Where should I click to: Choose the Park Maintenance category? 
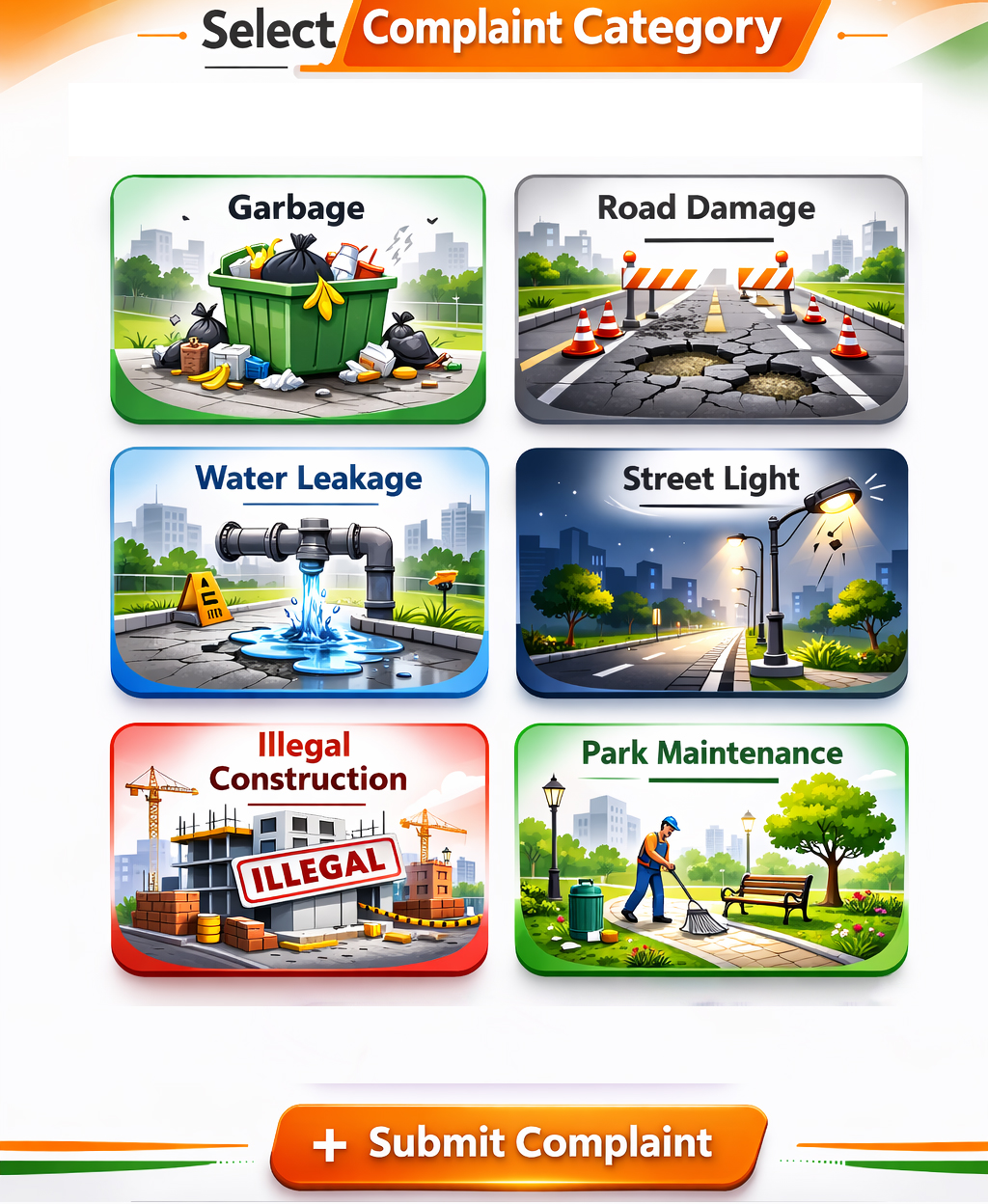point(711,849)
